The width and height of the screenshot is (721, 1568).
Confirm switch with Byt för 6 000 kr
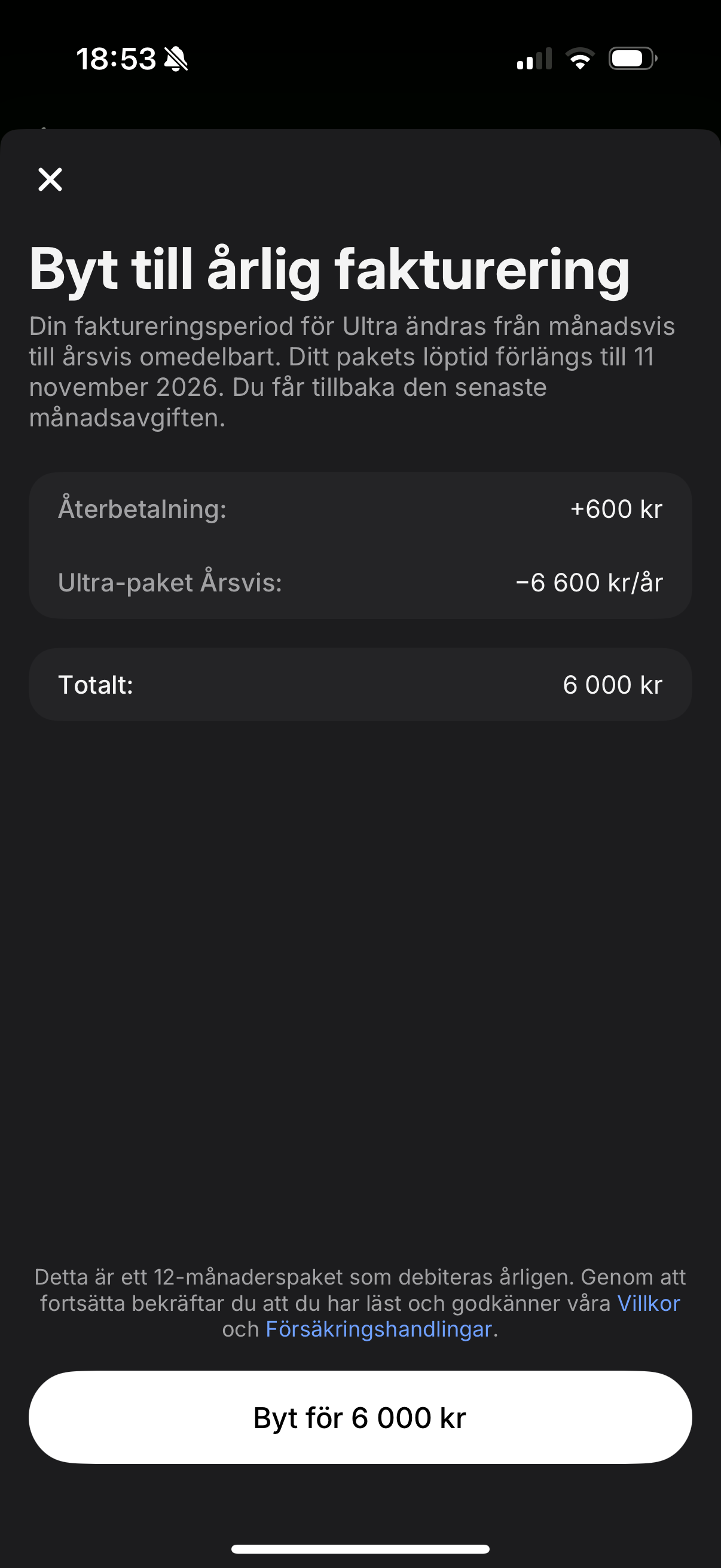click(x=360, y=1418)
